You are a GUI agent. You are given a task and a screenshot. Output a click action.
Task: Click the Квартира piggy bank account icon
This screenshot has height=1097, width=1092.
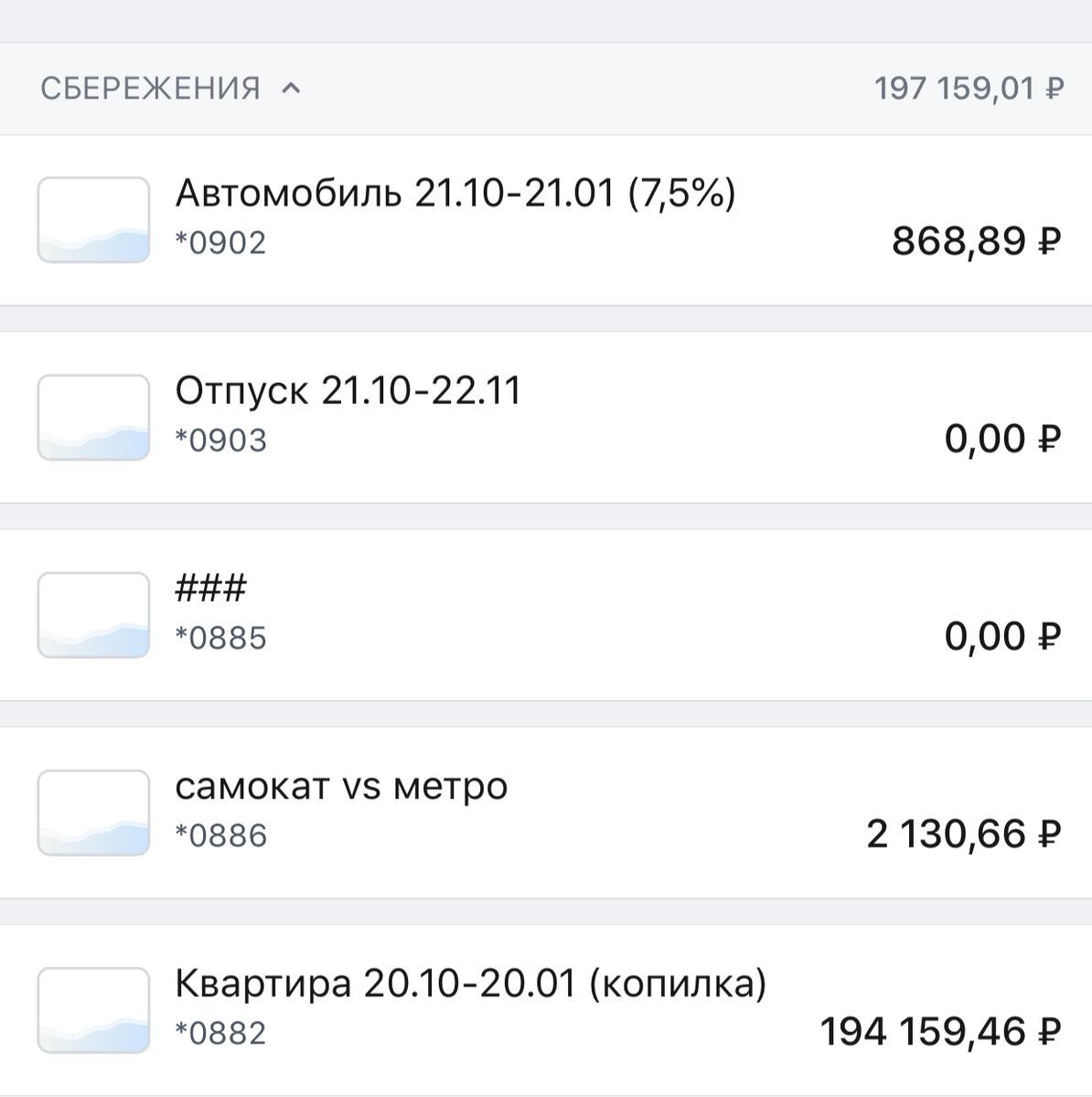tap(95, 1010)
